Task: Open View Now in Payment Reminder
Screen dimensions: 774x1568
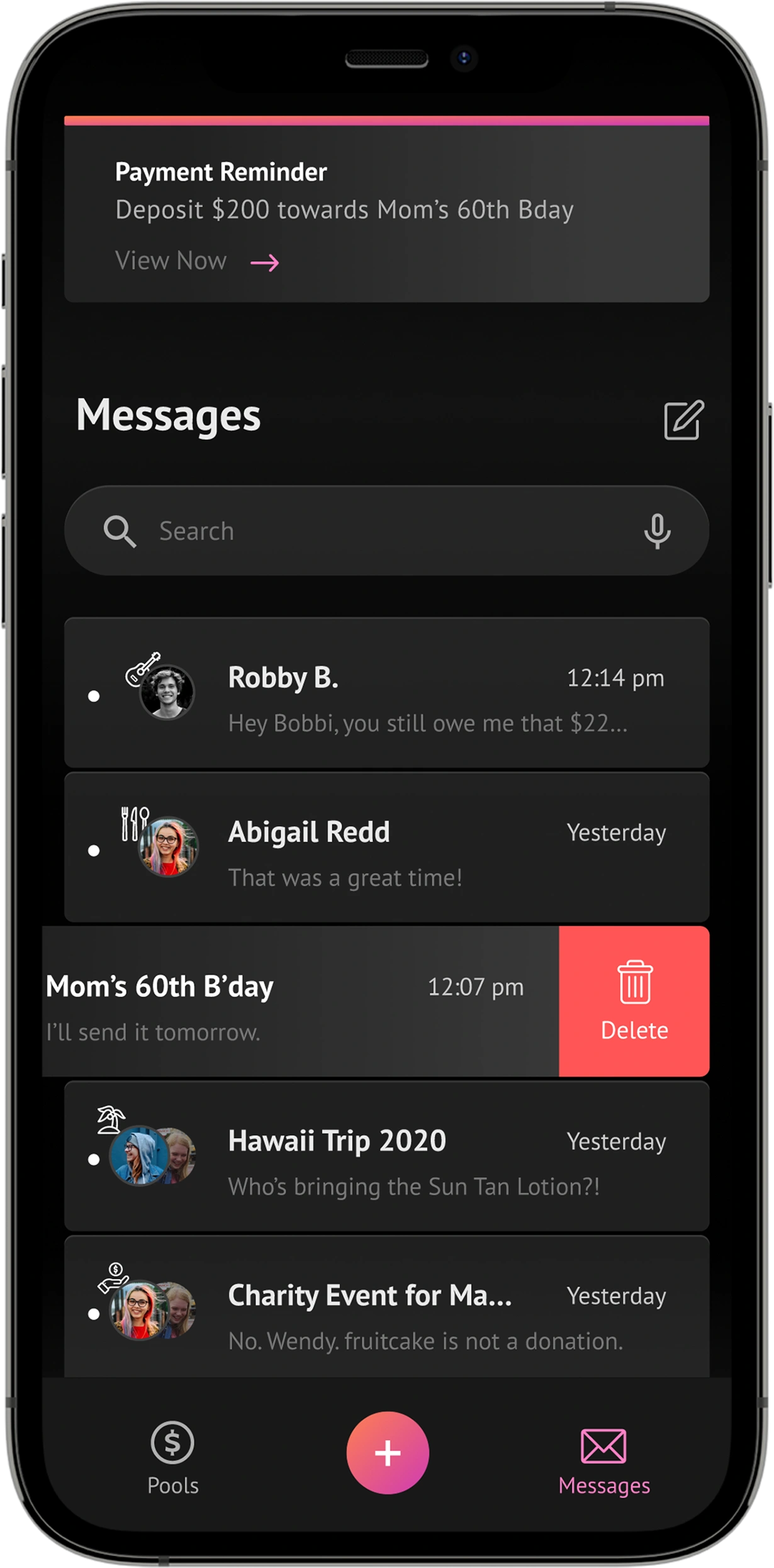Action: pyautogui.click(x=196, y=261)
